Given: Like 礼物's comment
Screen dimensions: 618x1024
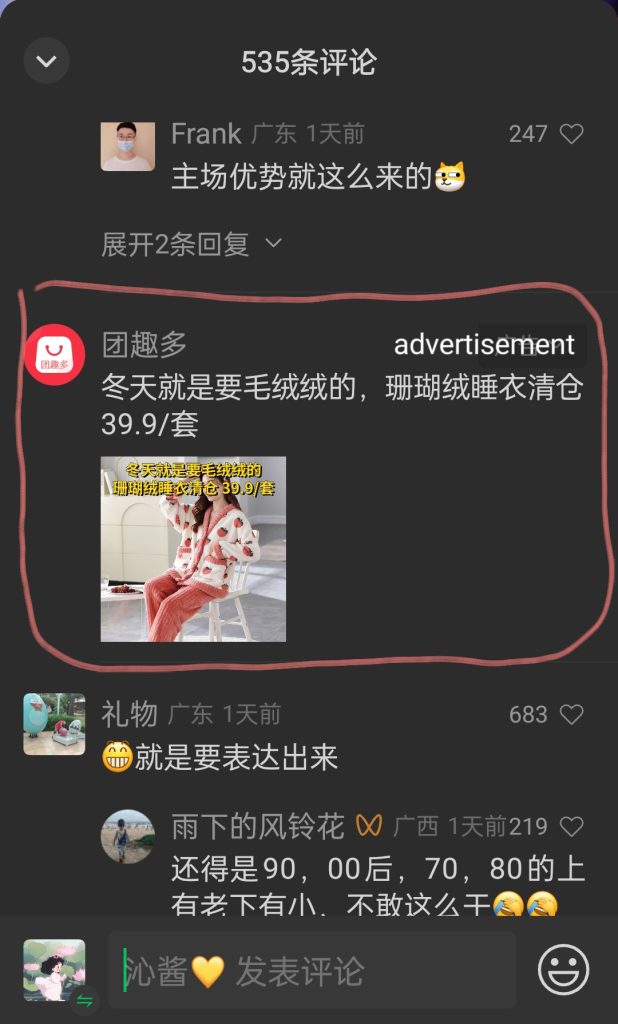Looking at the screenshot, I should (572, 714).
